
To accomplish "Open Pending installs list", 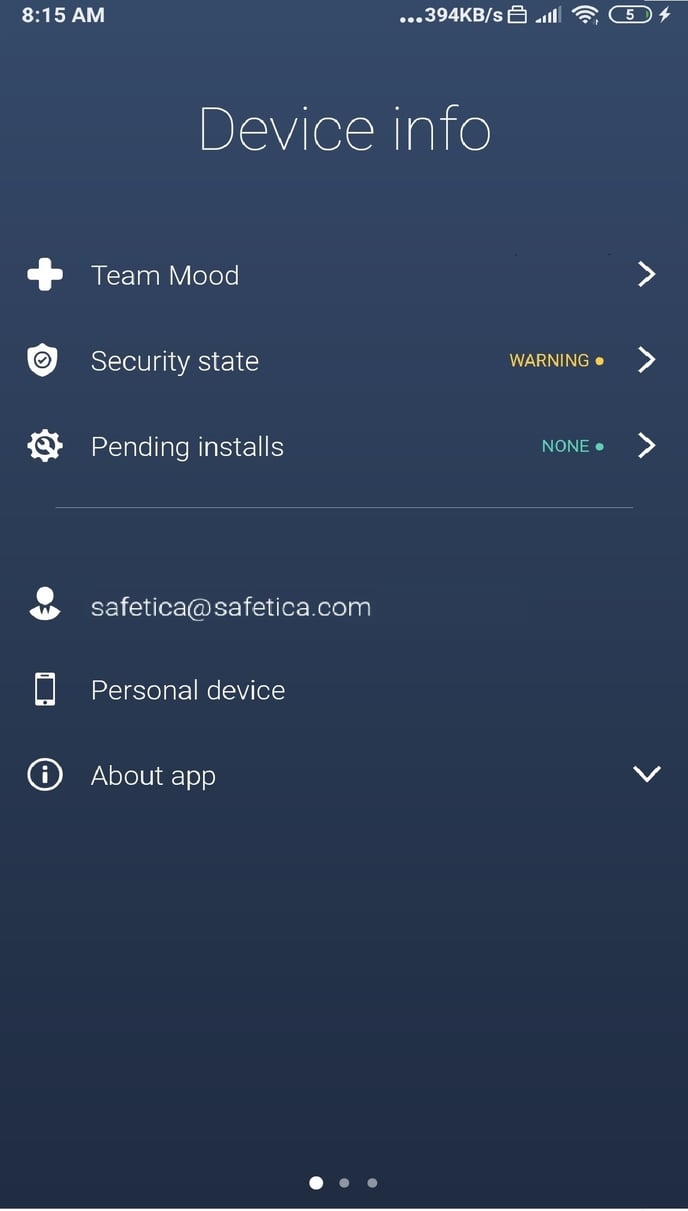I will pos(343,446).
